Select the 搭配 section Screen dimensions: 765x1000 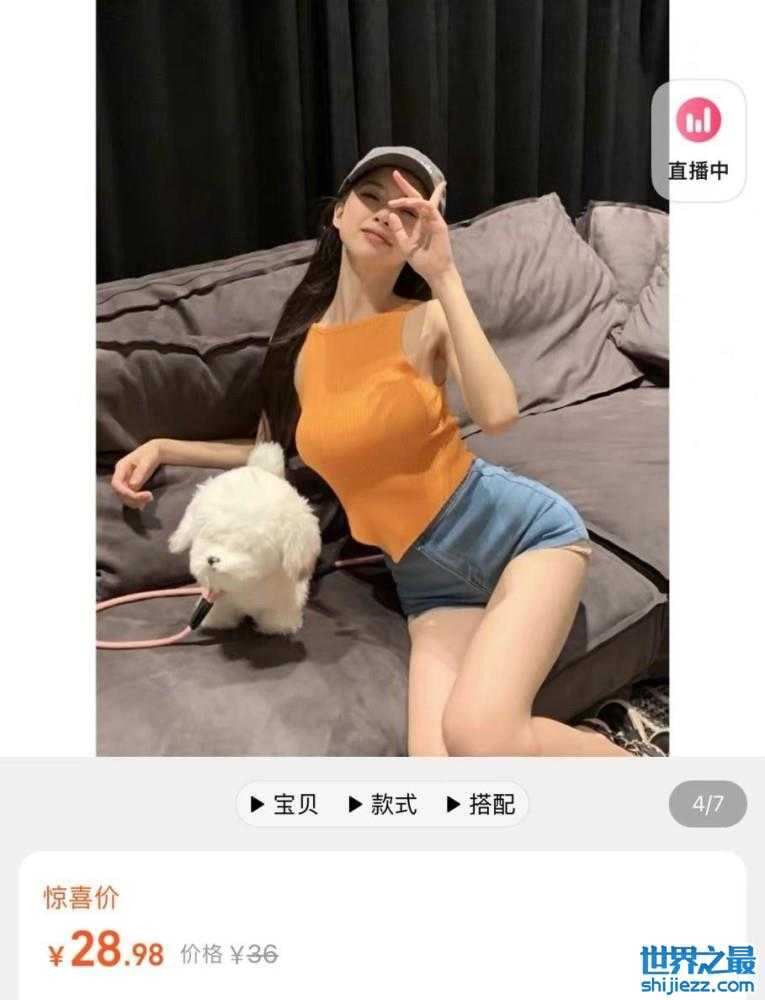[x=481, y=804]
